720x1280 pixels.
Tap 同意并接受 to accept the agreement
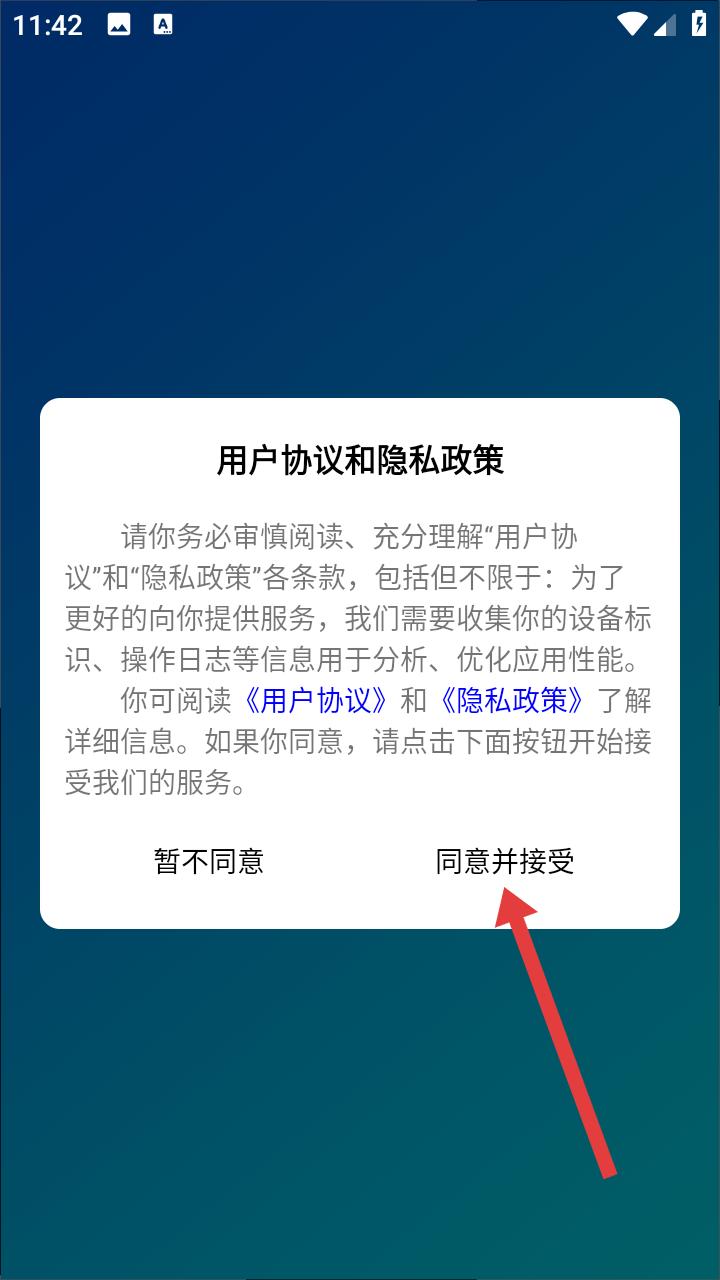505,861
